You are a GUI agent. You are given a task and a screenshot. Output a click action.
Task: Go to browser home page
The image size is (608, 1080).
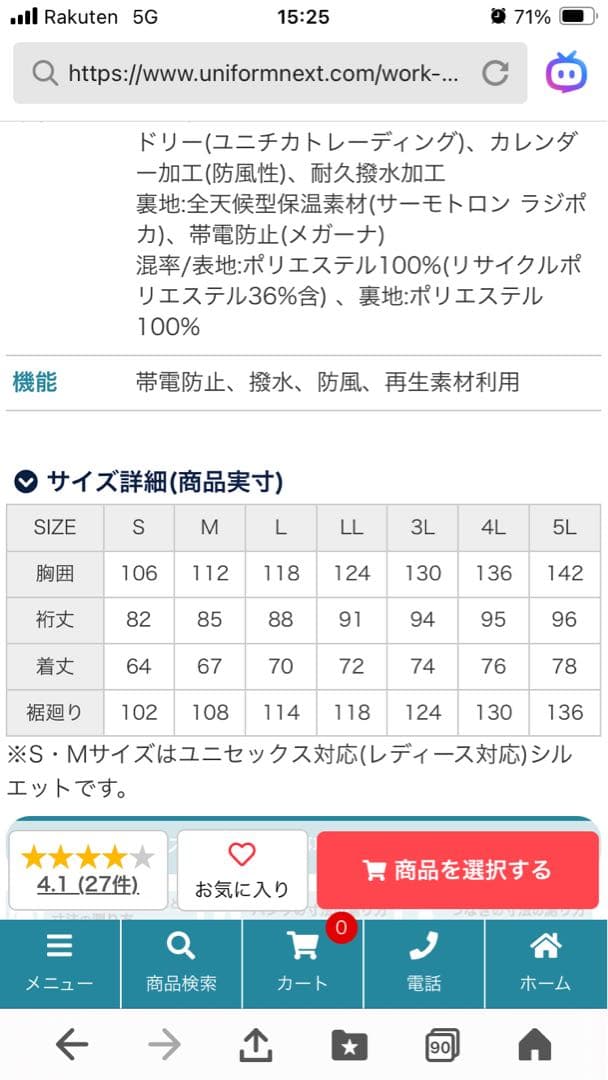(x=535, y=1045)
